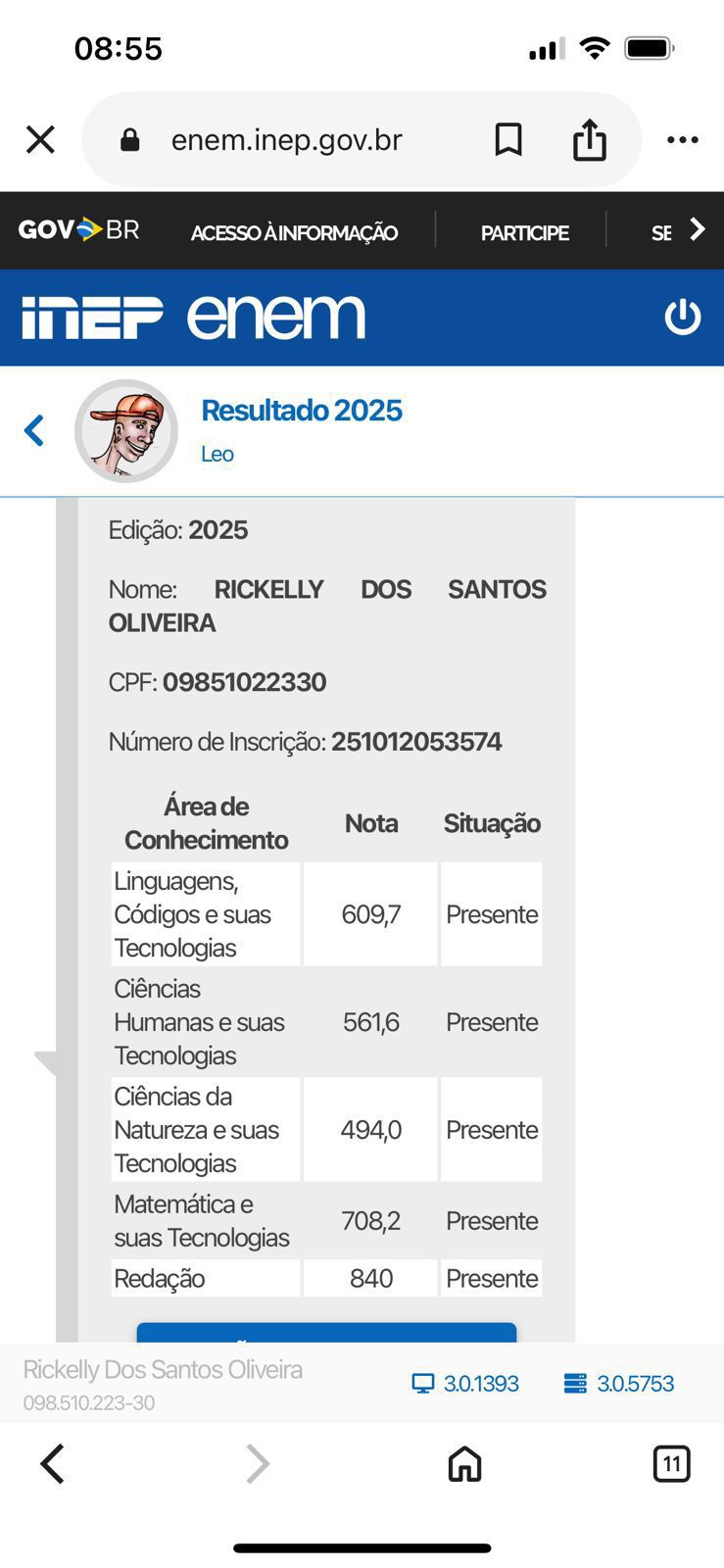
Task: Expand the gov.br top bar with the right arrow
Action: point(698,230)
